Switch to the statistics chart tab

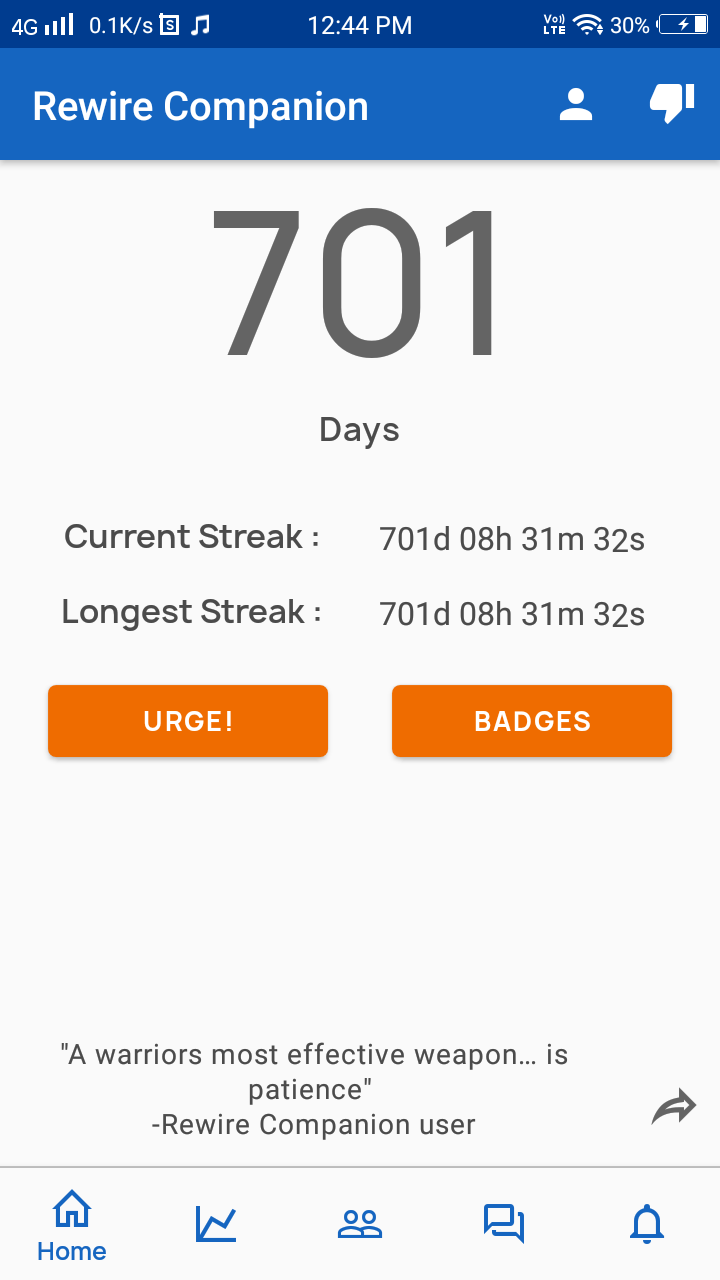(216, 1224)
